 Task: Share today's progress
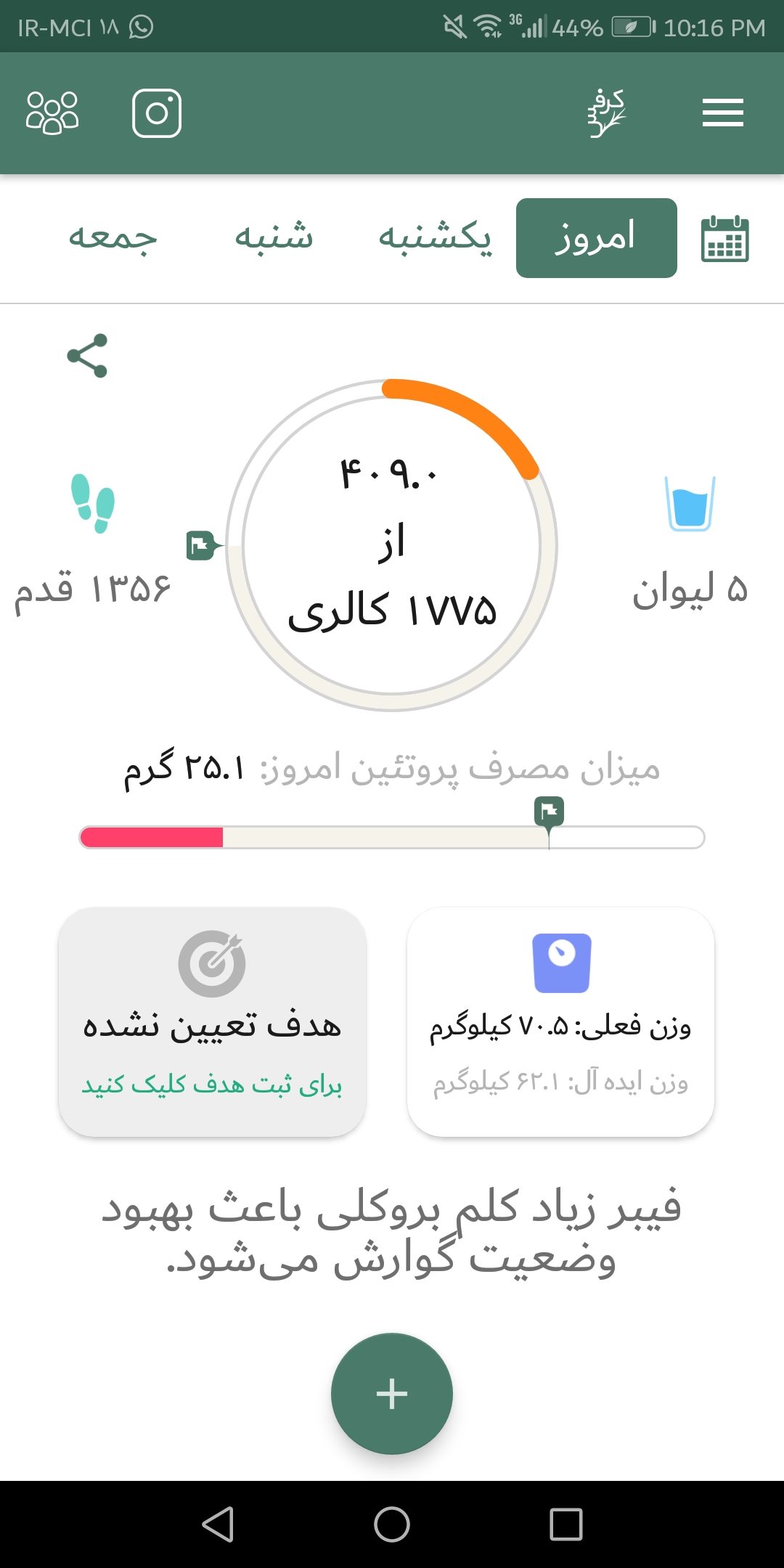pos(87,356)
